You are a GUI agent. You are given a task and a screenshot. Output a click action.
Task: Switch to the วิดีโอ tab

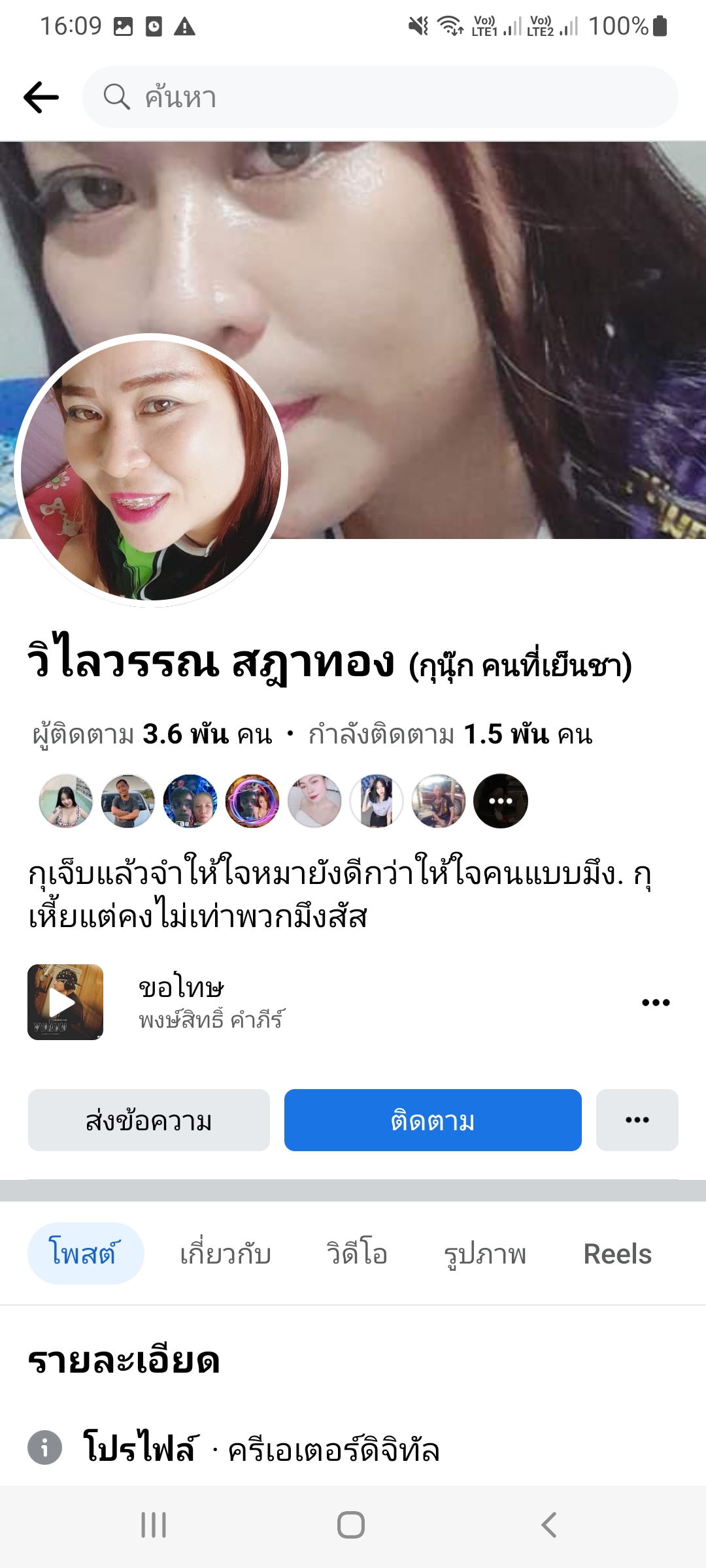point(357,1254)
